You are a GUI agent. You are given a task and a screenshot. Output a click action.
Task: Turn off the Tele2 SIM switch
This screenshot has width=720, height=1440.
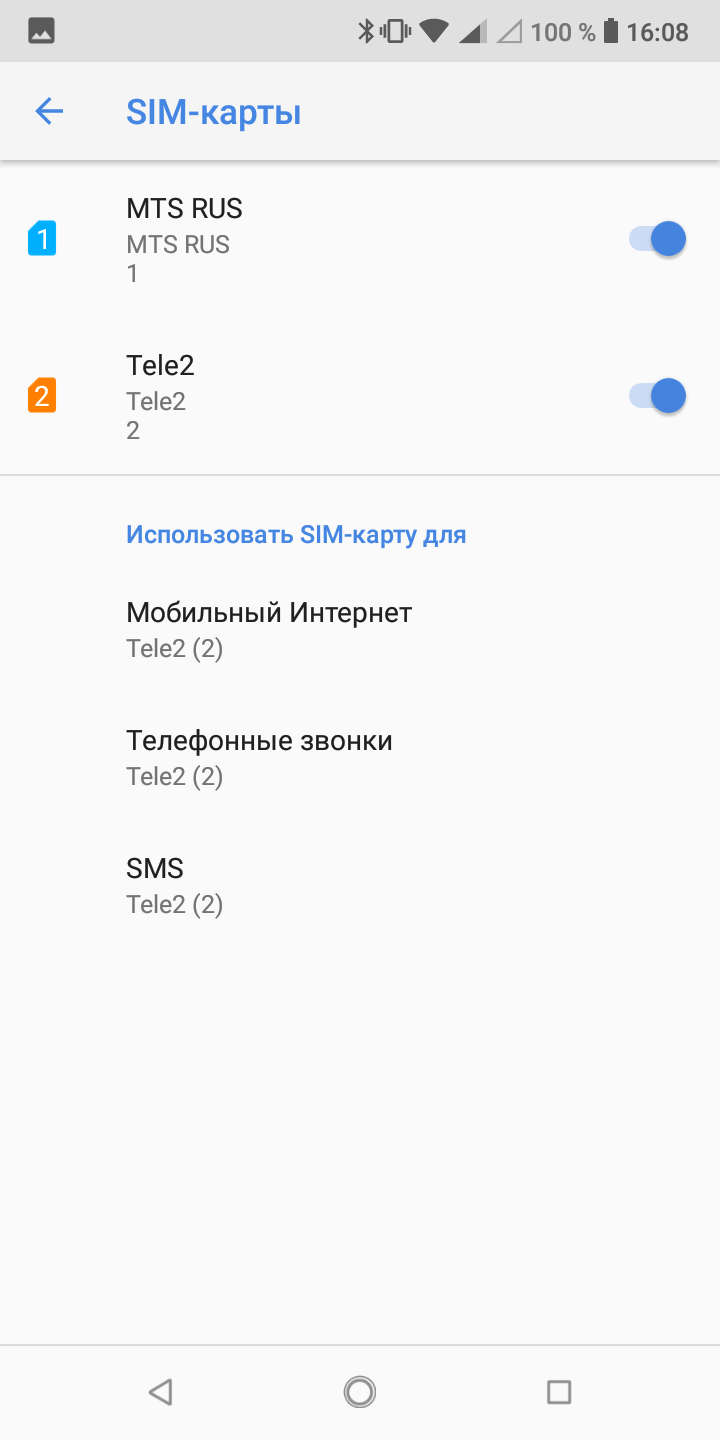658,397
